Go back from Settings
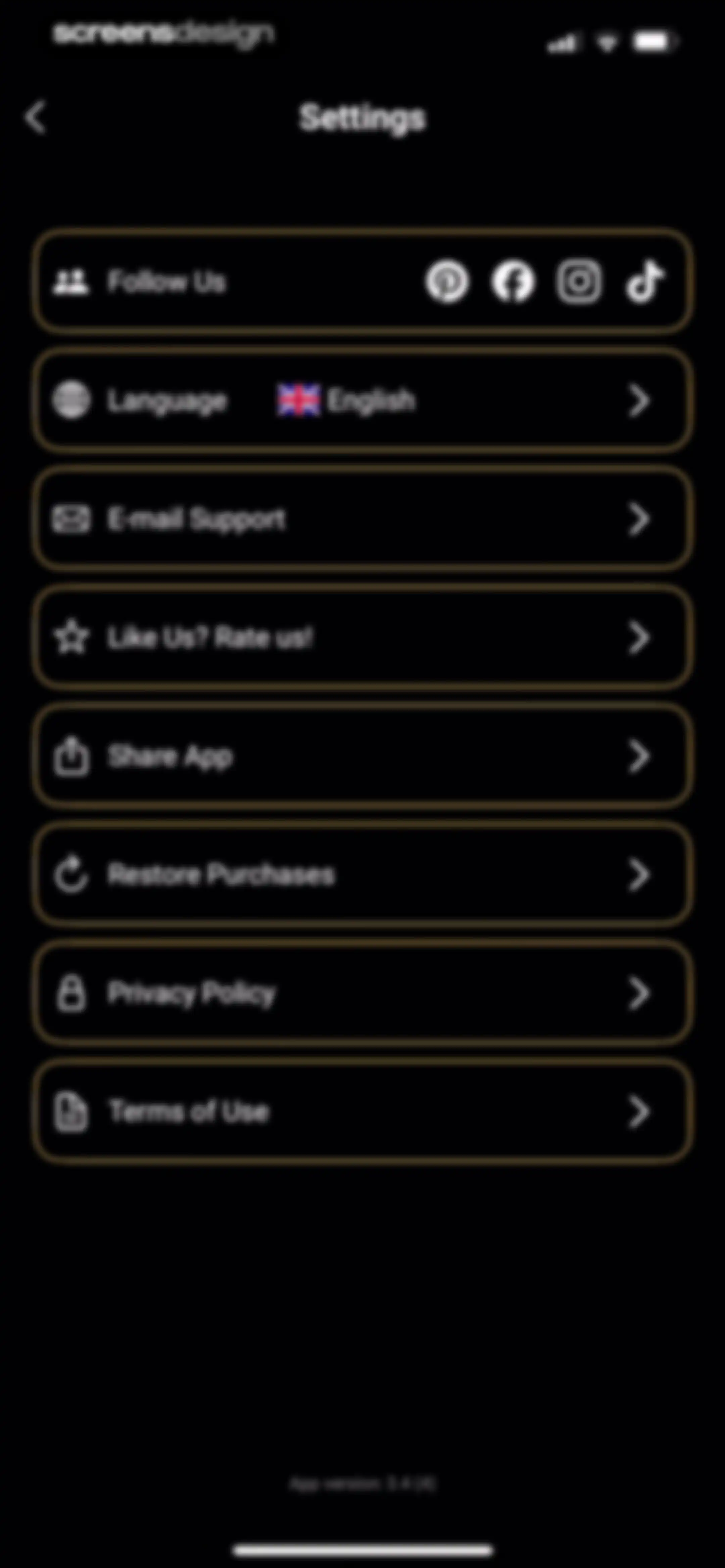This screenshot has width=725, height=1568. tap(35, 117)
